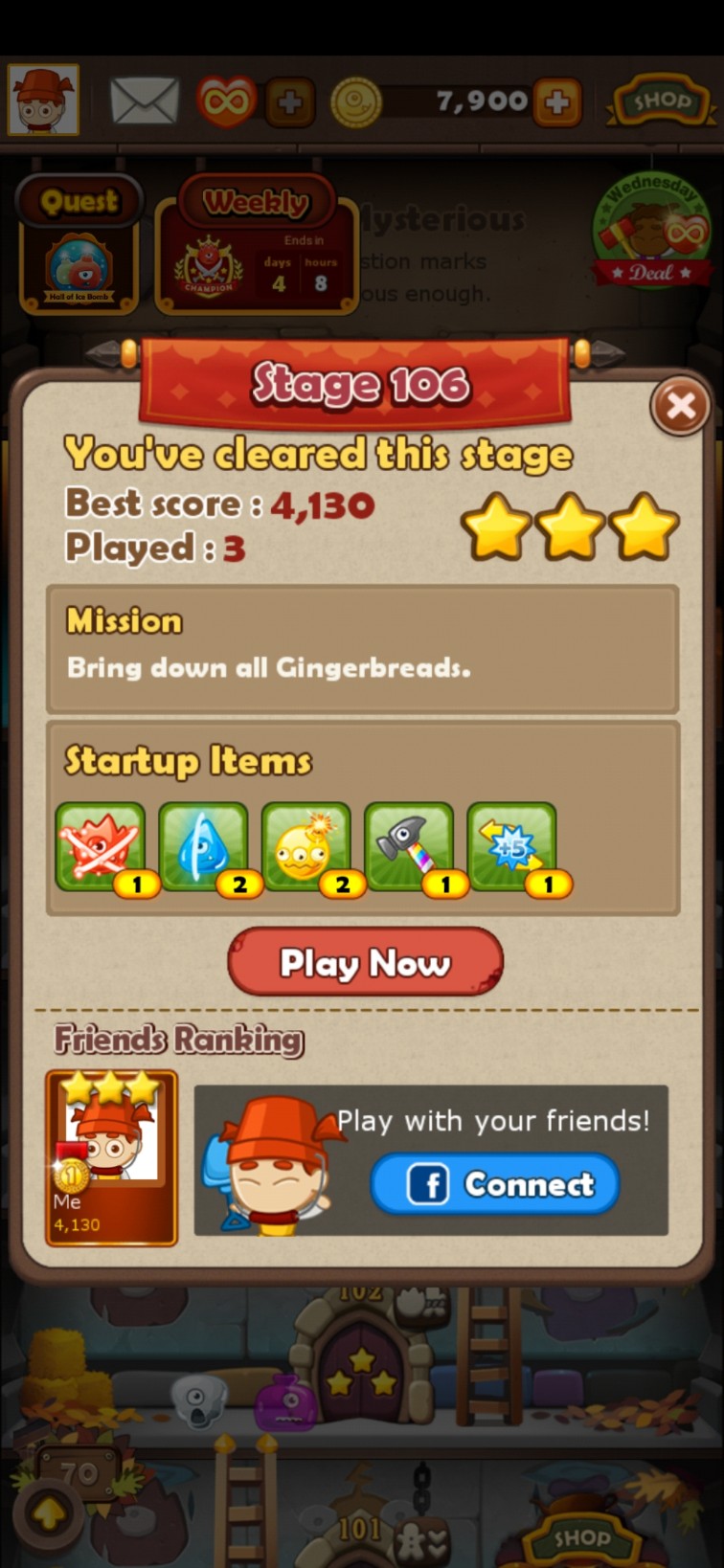Tap the Play Now button

365,962
